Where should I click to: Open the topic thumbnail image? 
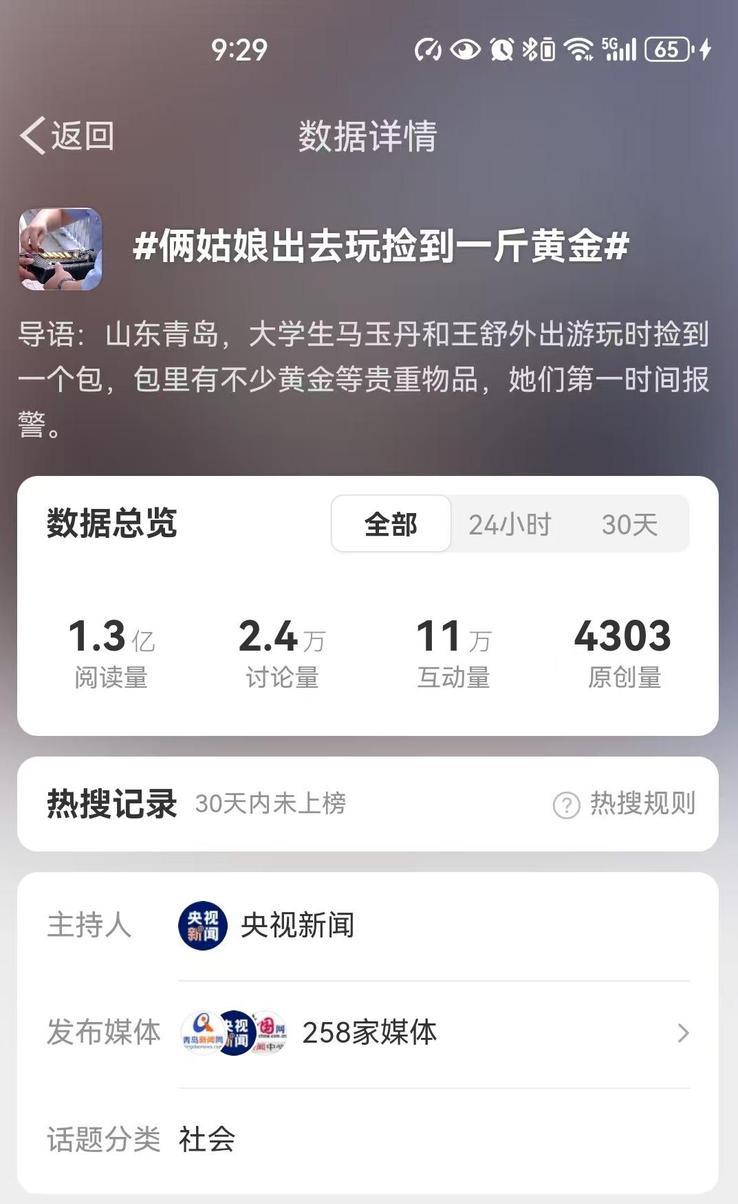point(60,249)
